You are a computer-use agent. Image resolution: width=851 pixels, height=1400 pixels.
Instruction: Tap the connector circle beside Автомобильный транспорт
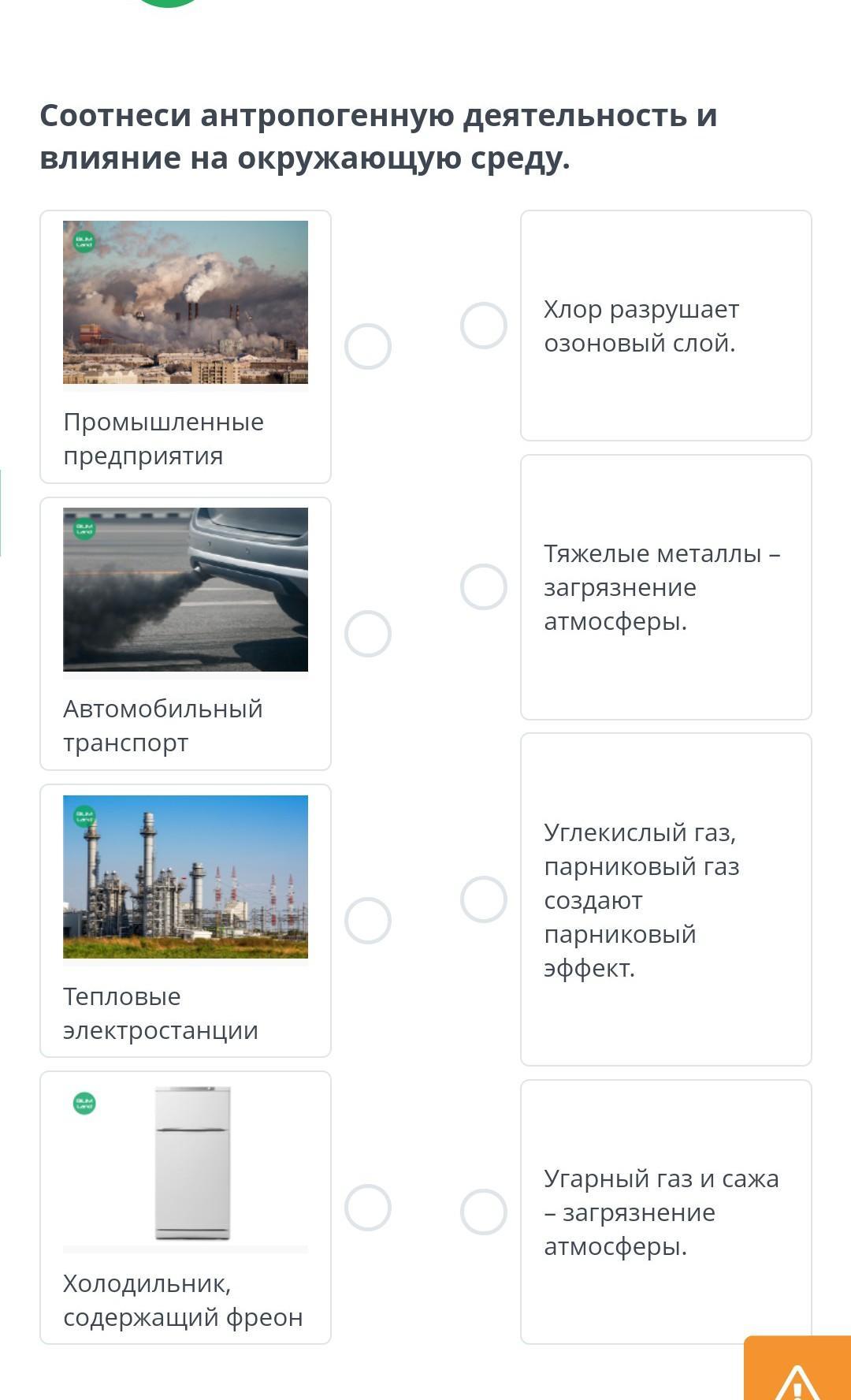pos(368,634)
